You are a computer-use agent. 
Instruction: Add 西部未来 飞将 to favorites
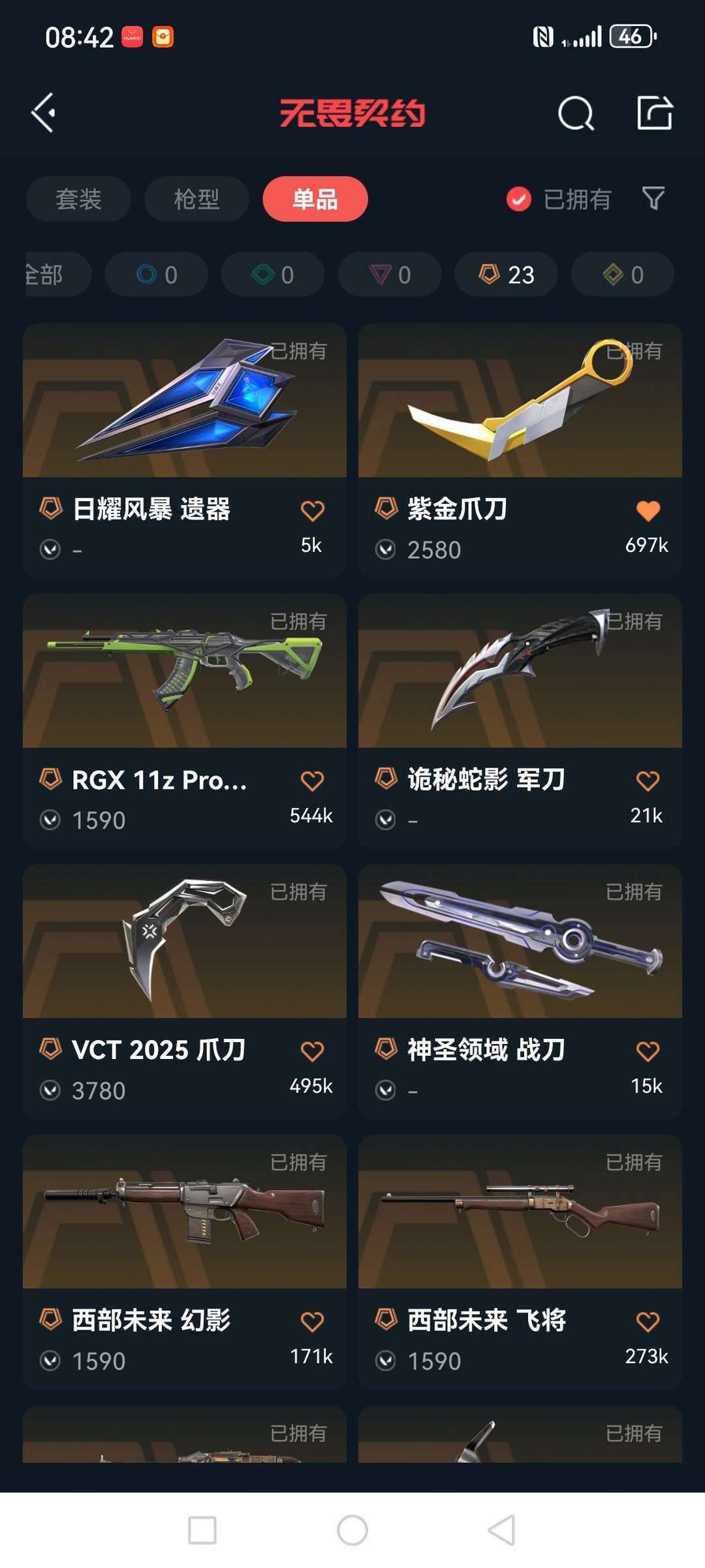coord(648,1322)
